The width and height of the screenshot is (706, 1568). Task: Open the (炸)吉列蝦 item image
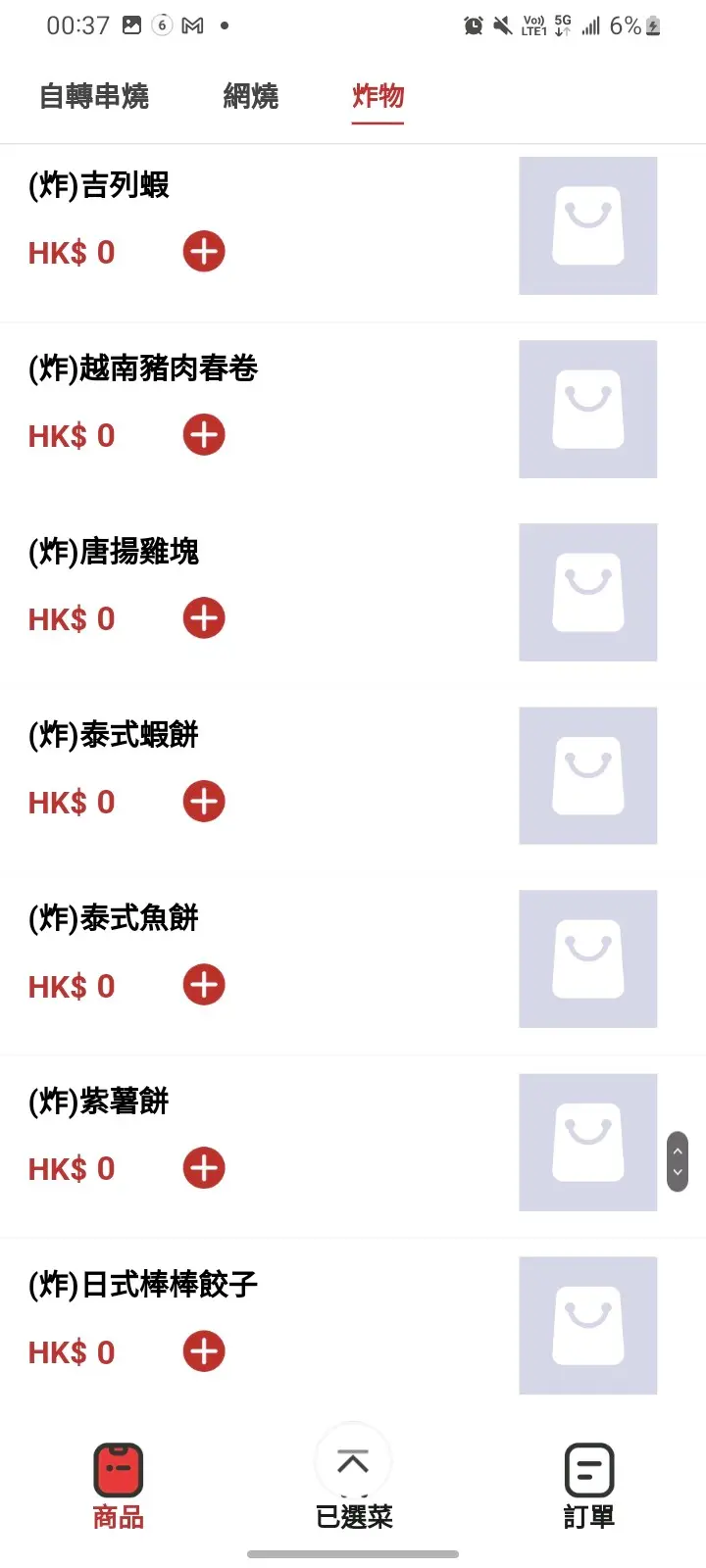click(x=587, y=225)
